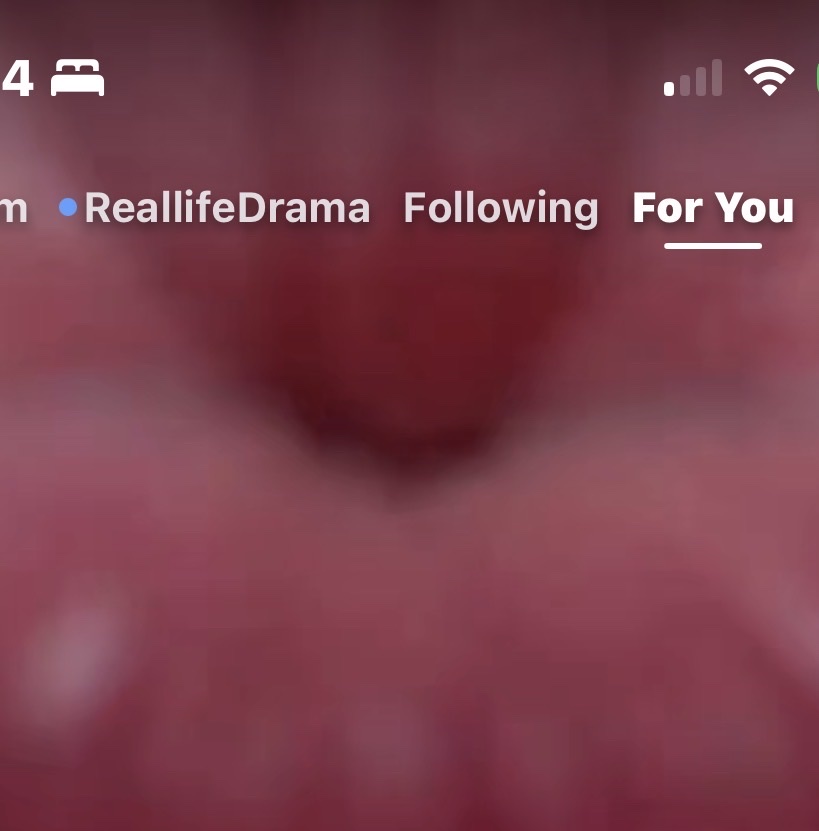Switch to the ReallifeDrama tab
Image resolution: width=819 pixels, height=831 pixels.
226,208
